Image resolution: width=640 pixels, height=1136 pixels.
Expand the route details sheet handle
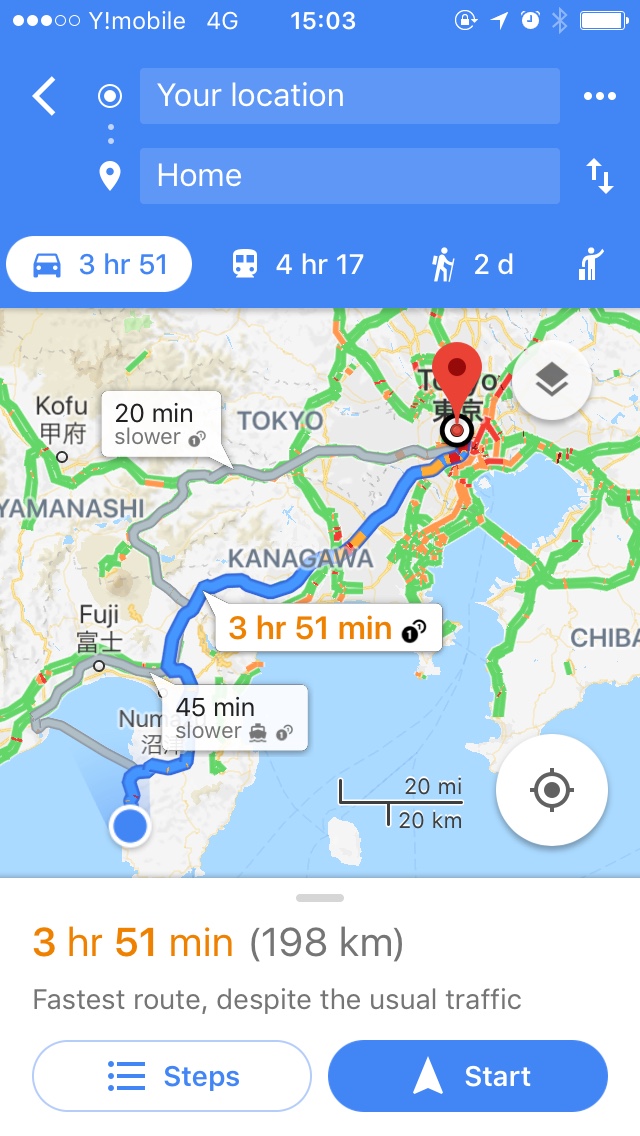320,898
